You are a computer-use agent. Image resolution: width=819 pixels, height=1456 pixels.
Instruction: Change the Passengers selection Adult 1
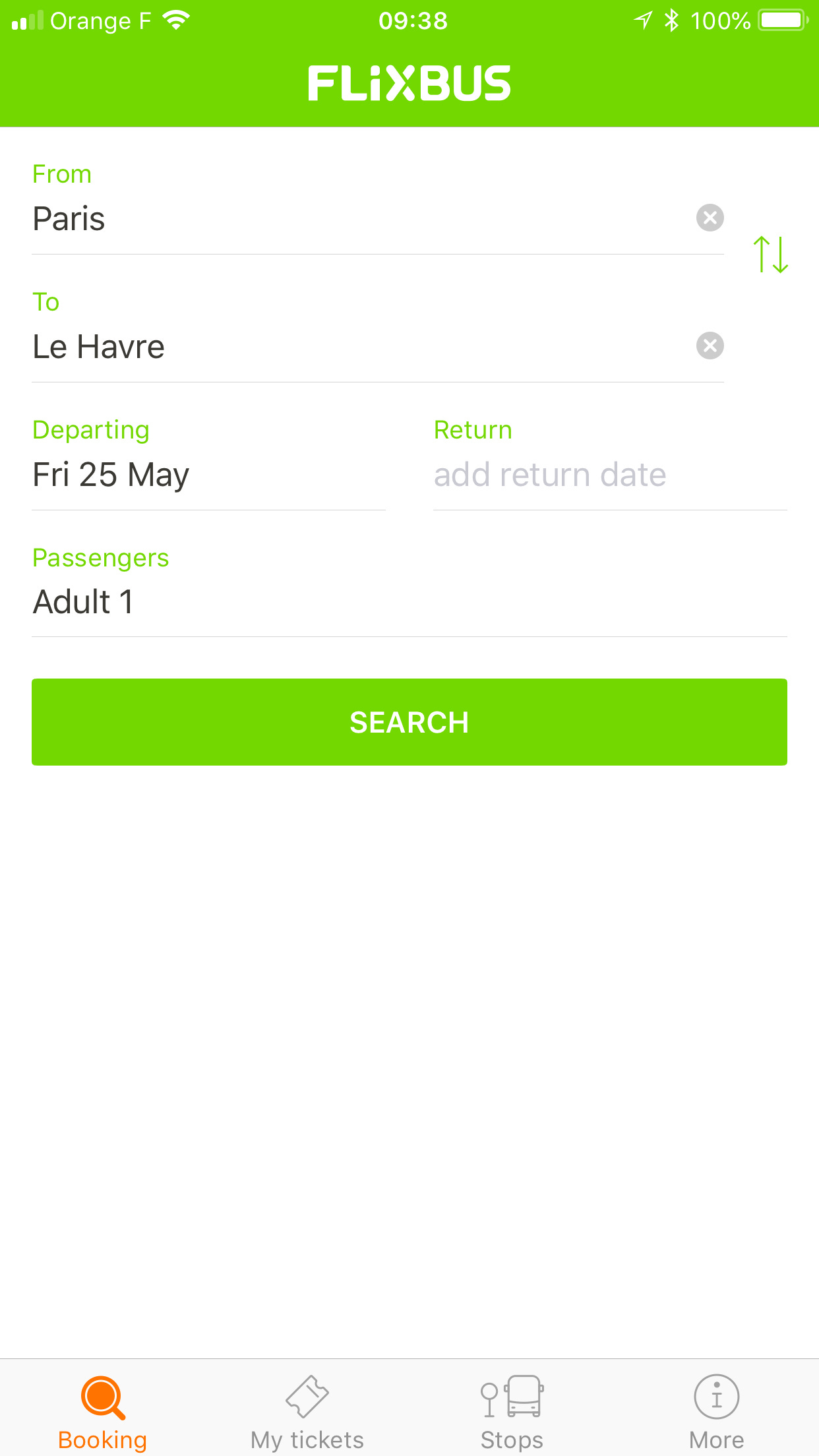pos(409,590)
